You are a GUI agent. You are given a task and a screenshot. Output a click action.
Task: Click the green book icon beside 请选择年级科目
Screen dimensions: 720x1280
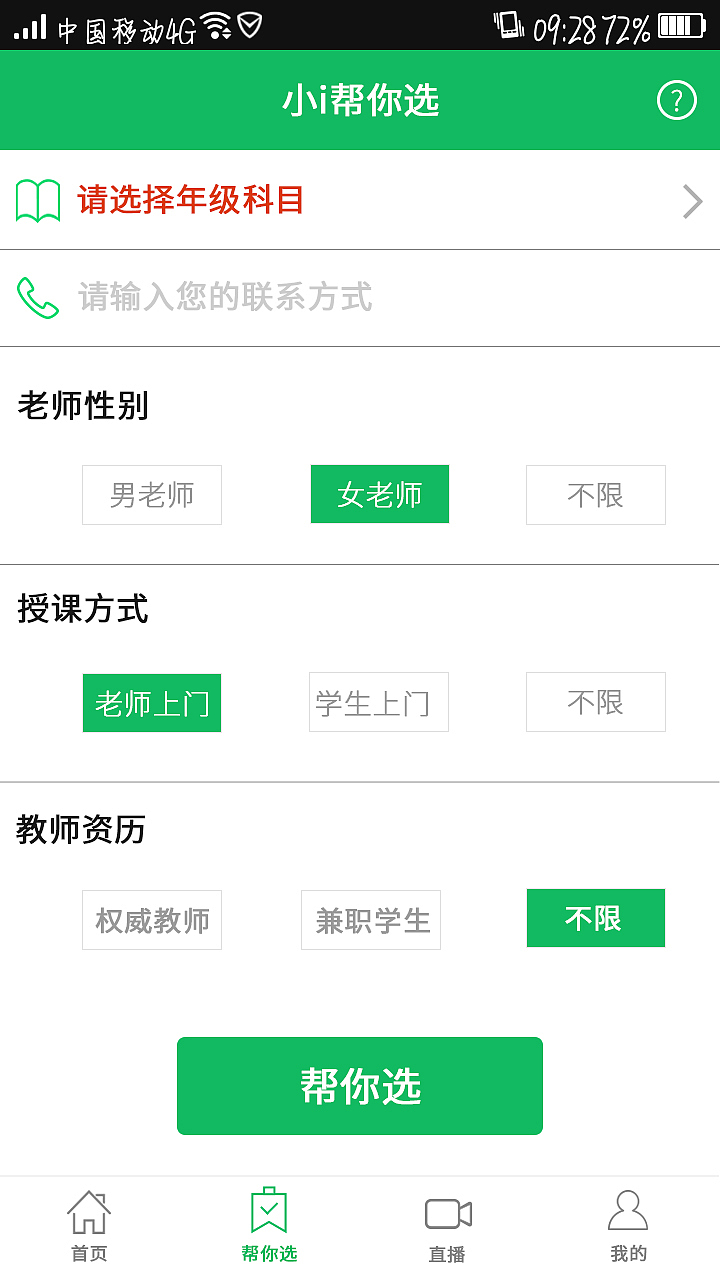point(38,201)
